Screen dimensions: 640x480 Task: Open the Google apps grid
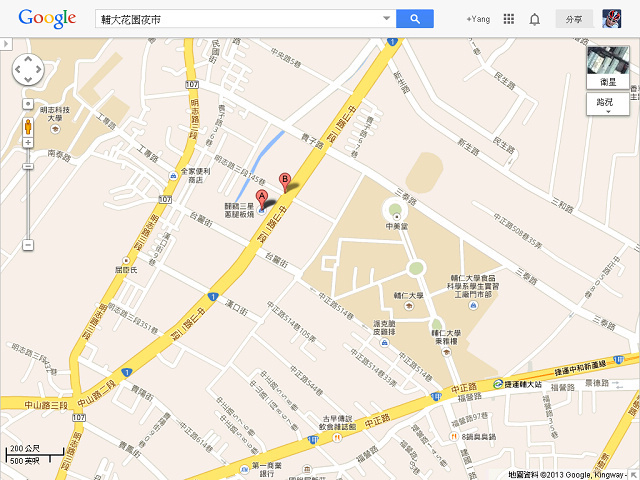pyautogui.click(x=509, y=19)
